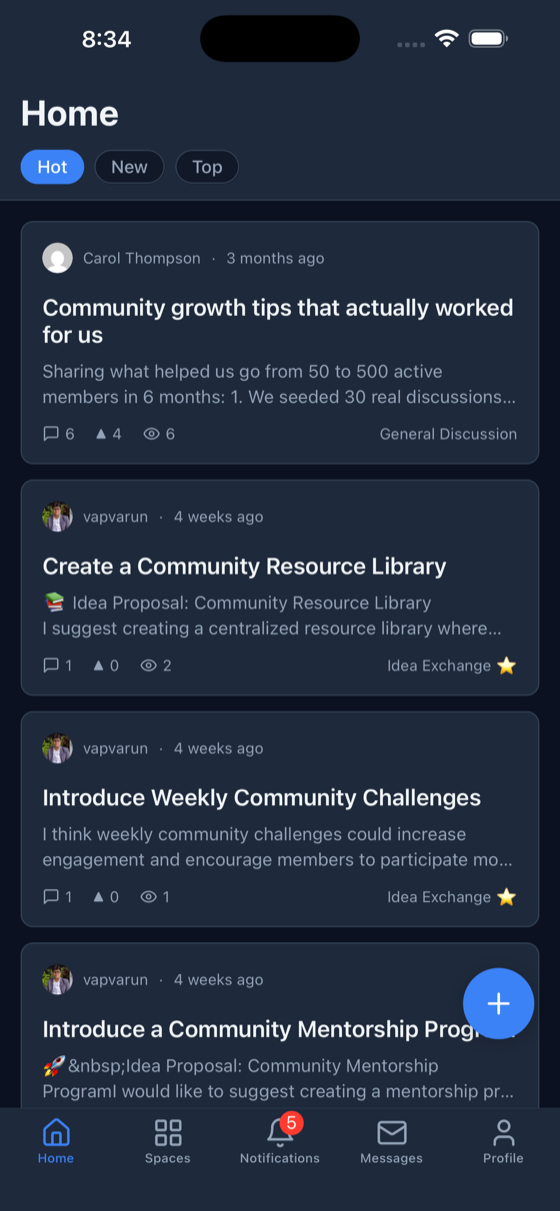
Task: Go to the Home tab
Action: point(56,1141)
